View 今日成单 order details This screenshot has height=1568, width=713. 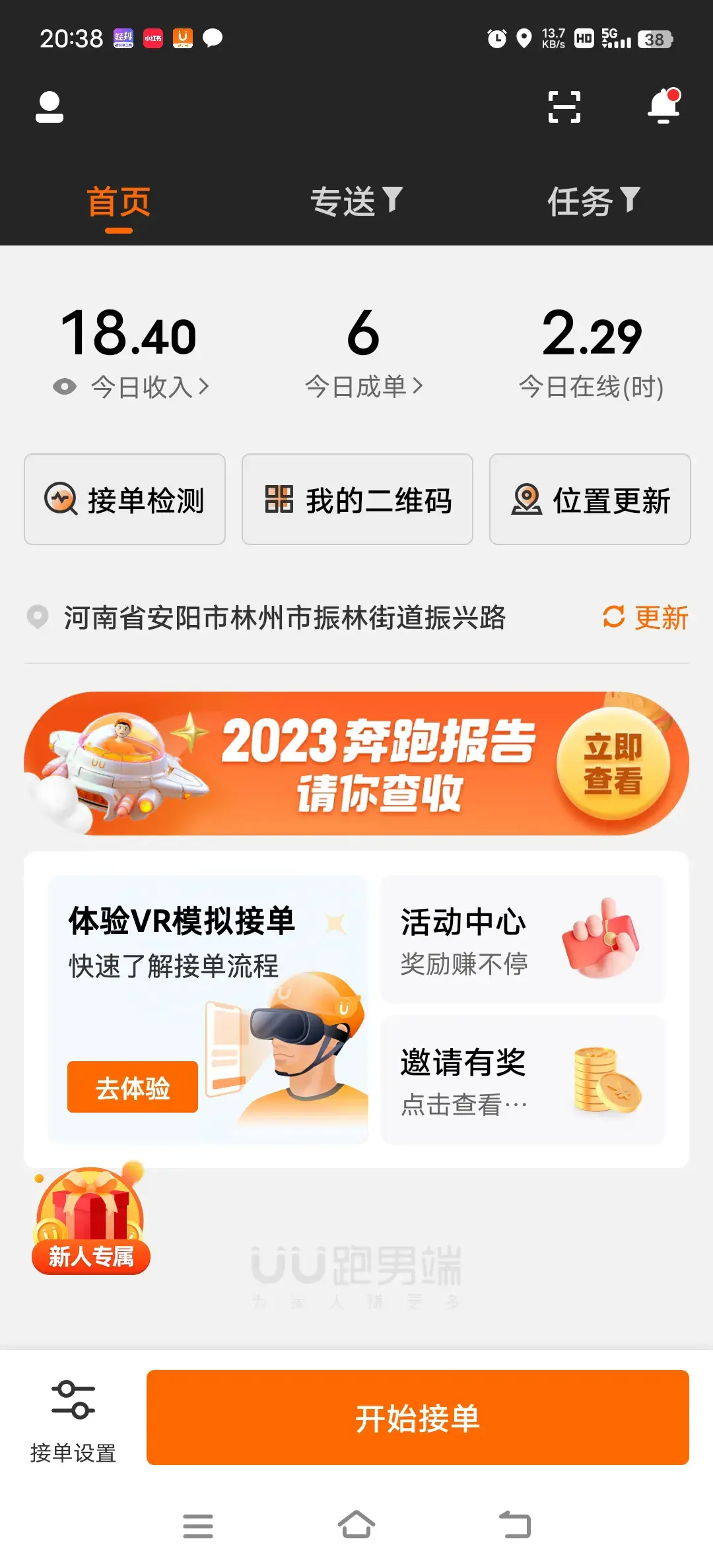point(363,387)
